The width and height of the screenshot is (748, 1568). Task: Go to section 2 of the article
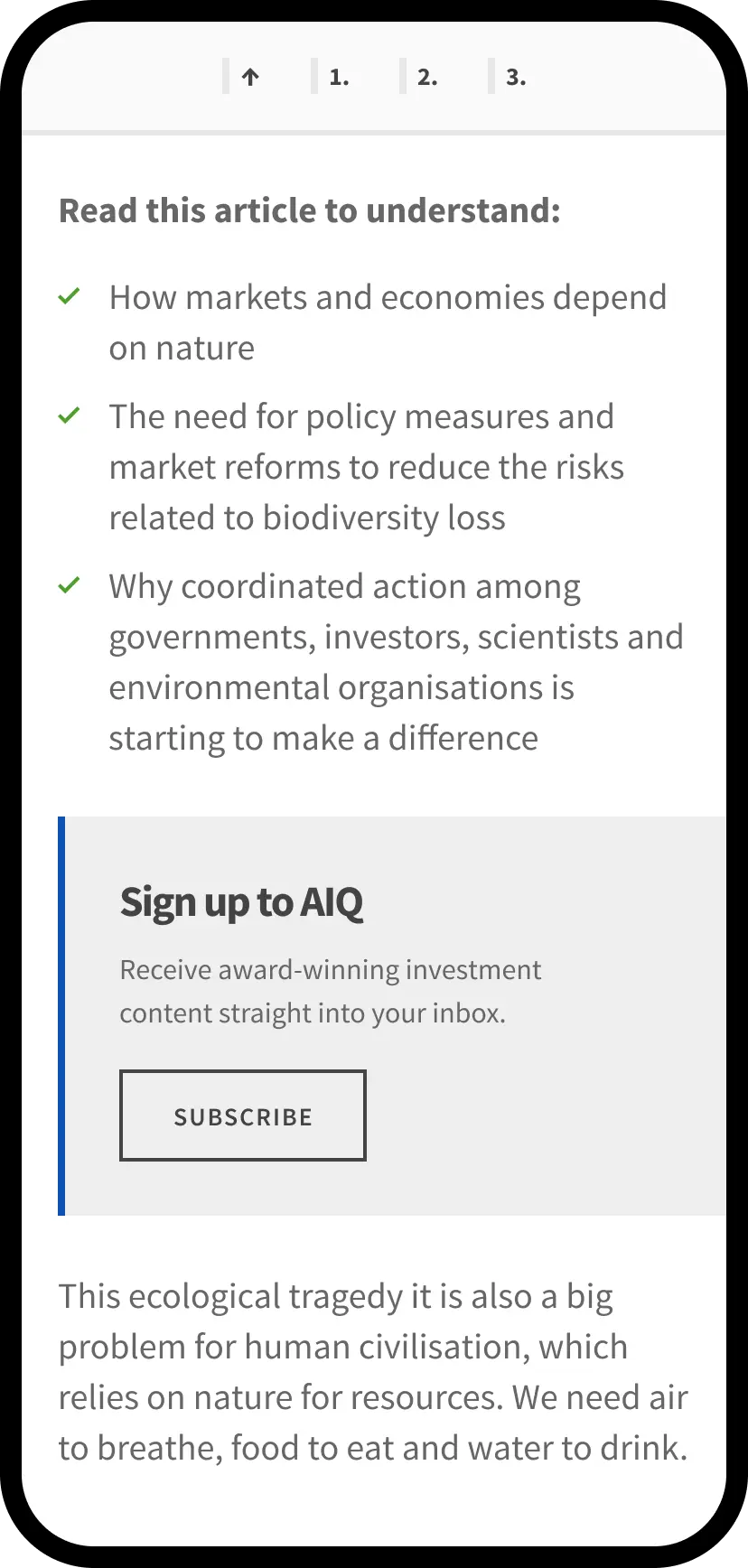(x=427, y=77)
